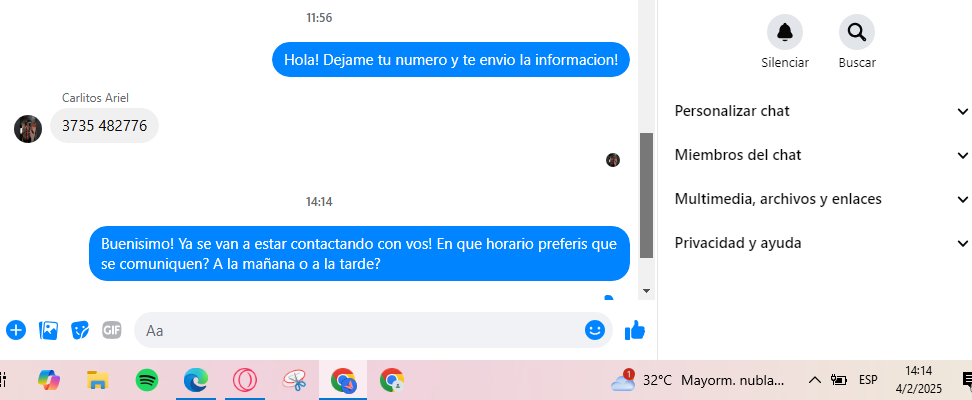972x400 pixels.
Task: Send a thumbs-up like
Action: pos(634,330)
